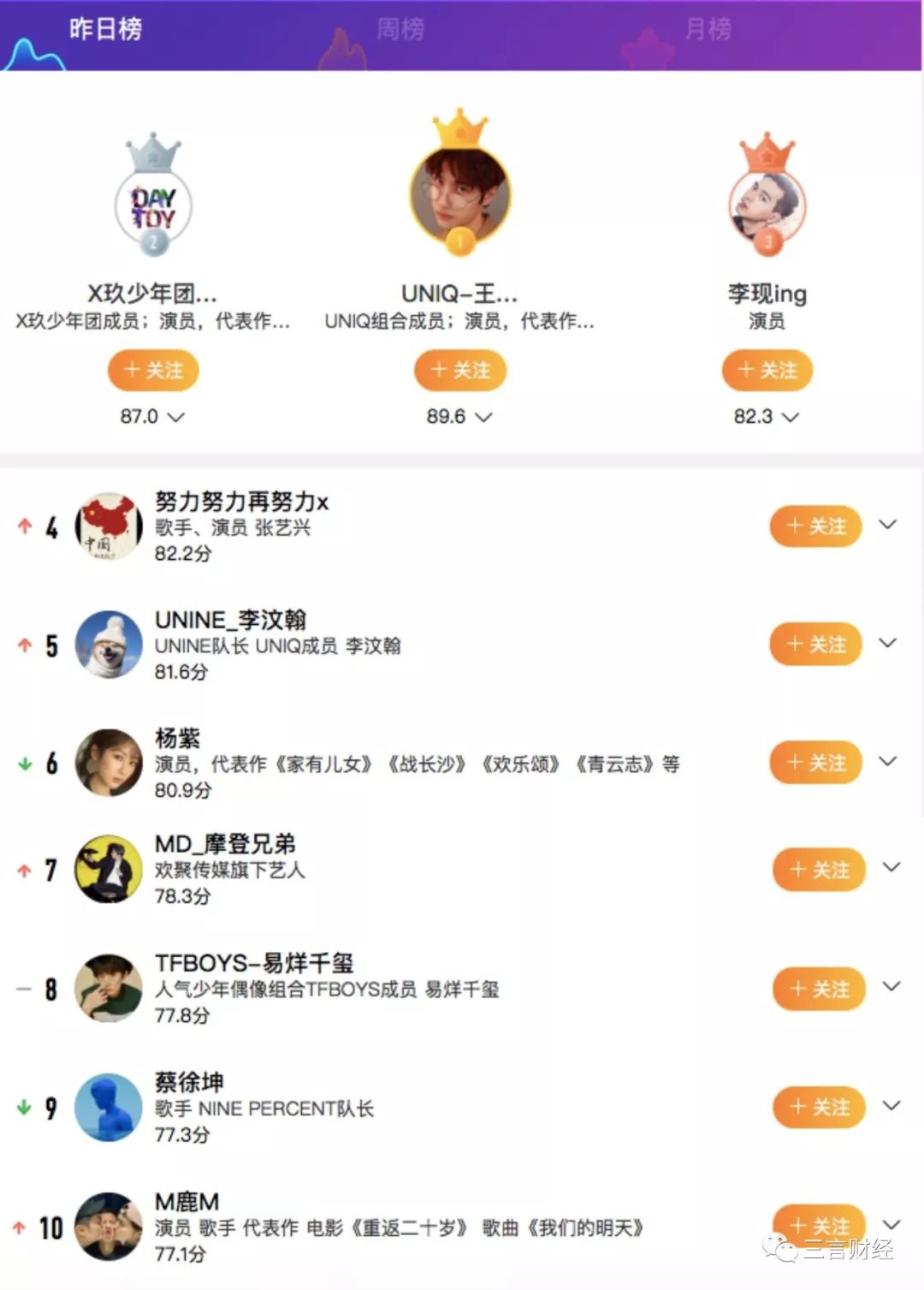Image resolution: width=924 pixels, height=1290 pixels.
Task: Switch to the 周榜 tab
Action: pyautogui.click(x=400, y=30)
